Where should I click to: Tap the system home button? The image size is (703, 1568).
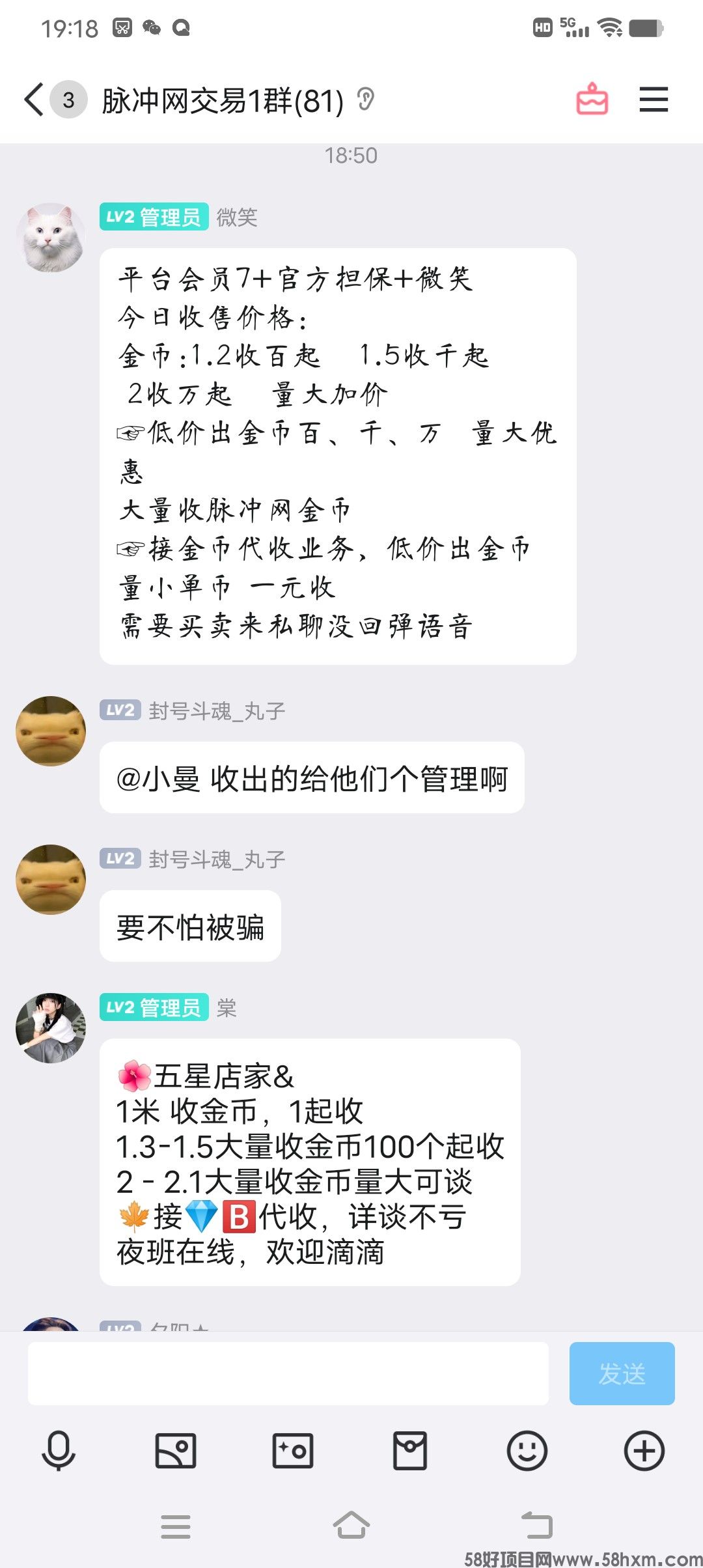click(x=351, y=1525)
